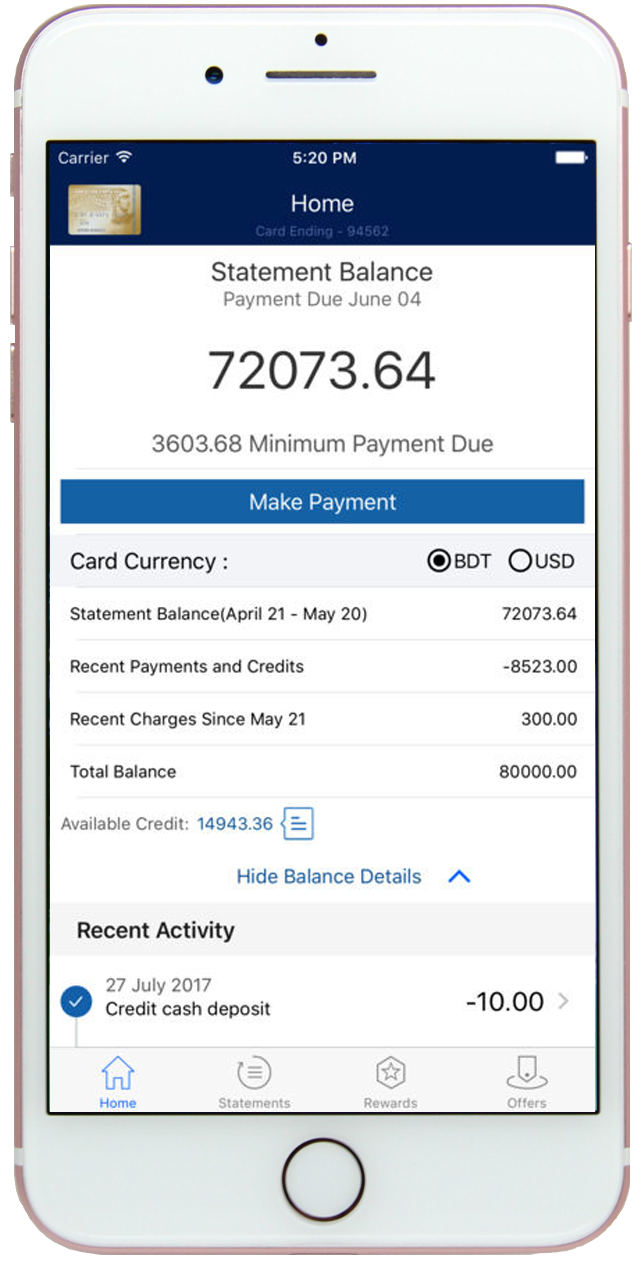Open available credit details icon
The image size is (642, 1267).
point(298,824)
